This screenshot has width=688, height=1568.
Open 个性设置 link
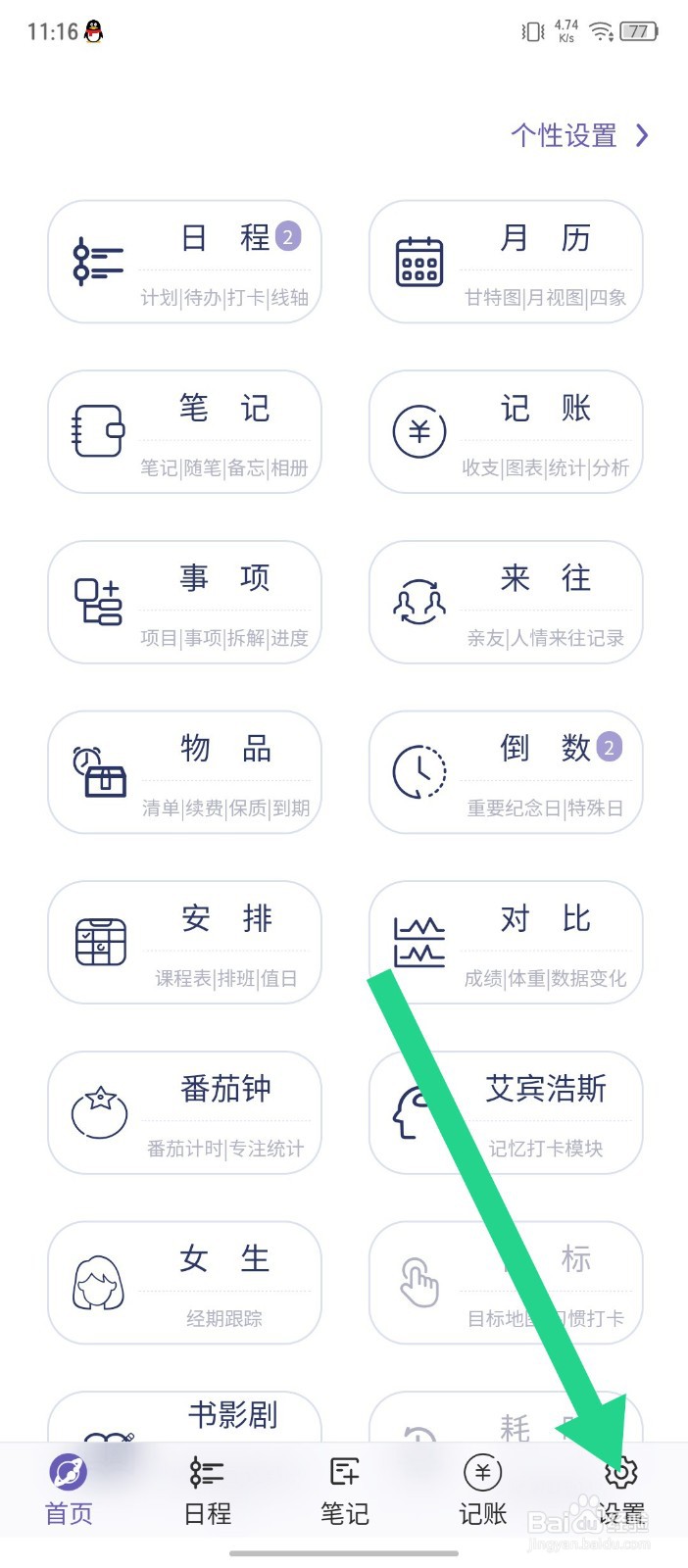click(x=579, y=135)
